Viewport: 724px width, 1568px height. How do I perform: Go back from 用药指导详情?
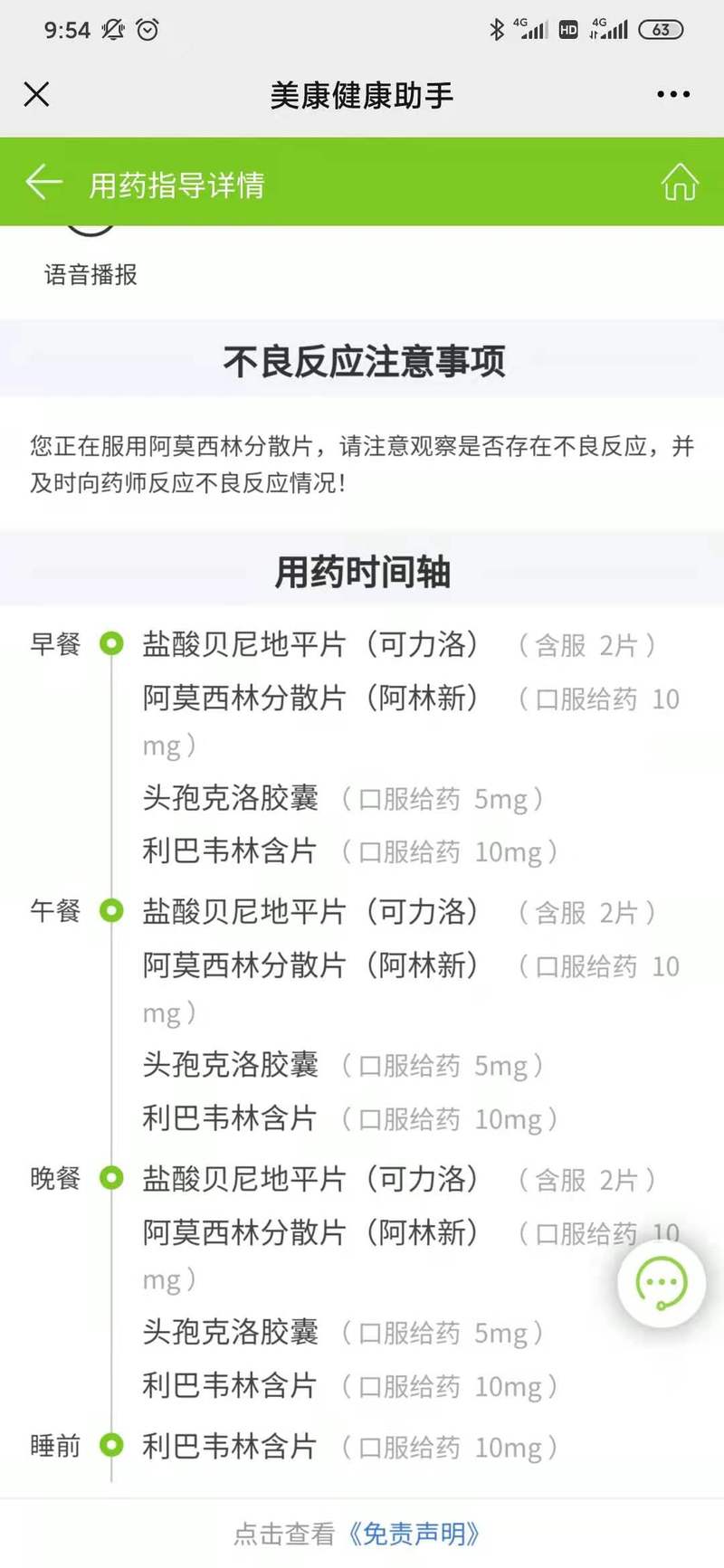[x=43, y=183]
